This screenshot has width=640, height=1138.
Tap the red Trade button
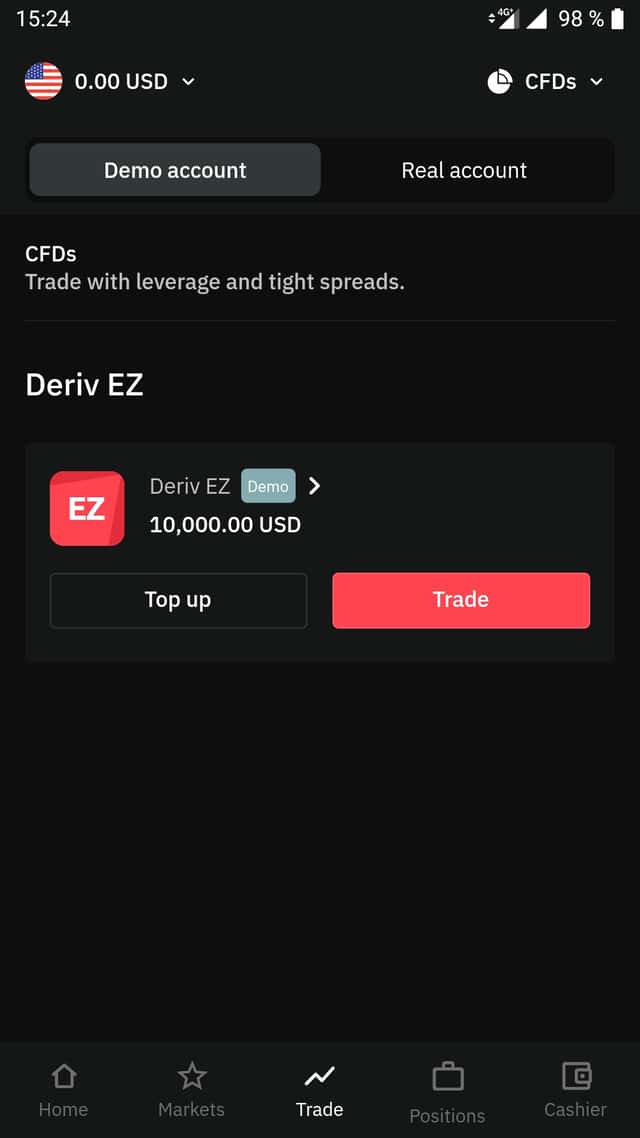pyautogui.click(x=461, y=600)
